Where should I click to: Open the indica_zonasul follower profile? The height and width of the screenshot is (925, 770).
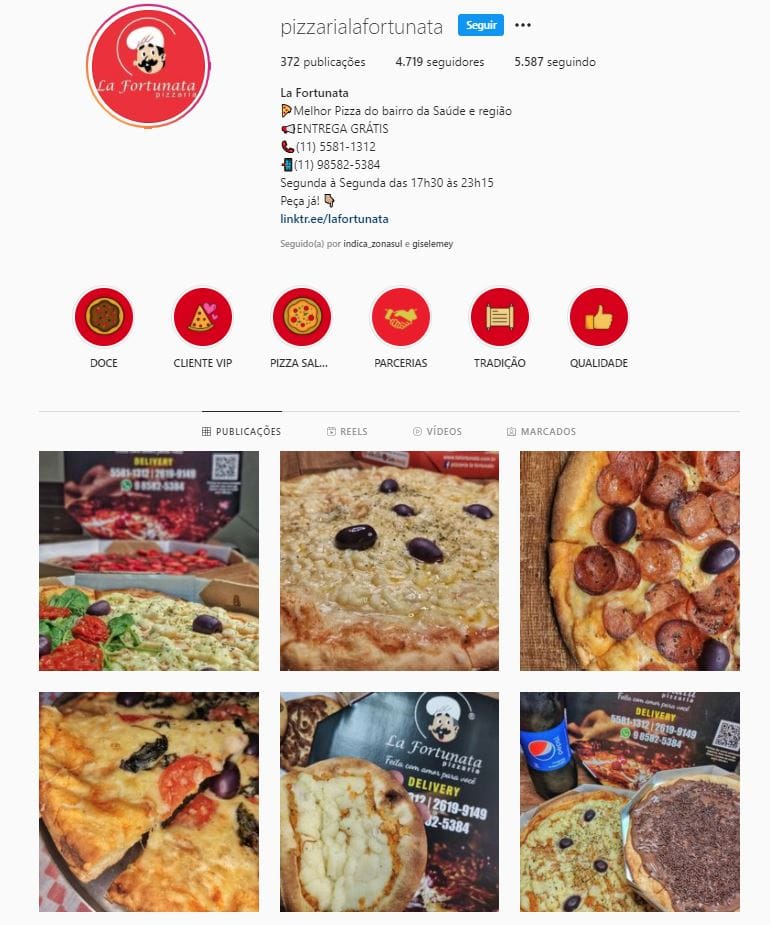[x=372, y=244]
